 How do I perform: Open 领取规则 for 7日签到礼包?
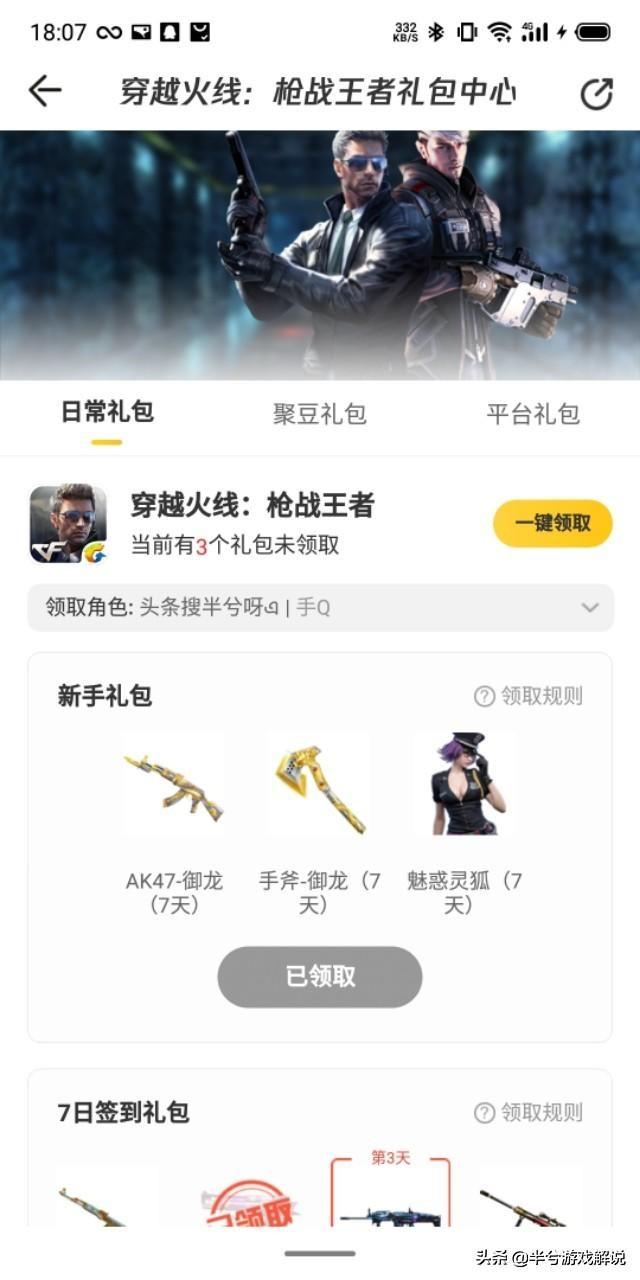(528, 1112)
